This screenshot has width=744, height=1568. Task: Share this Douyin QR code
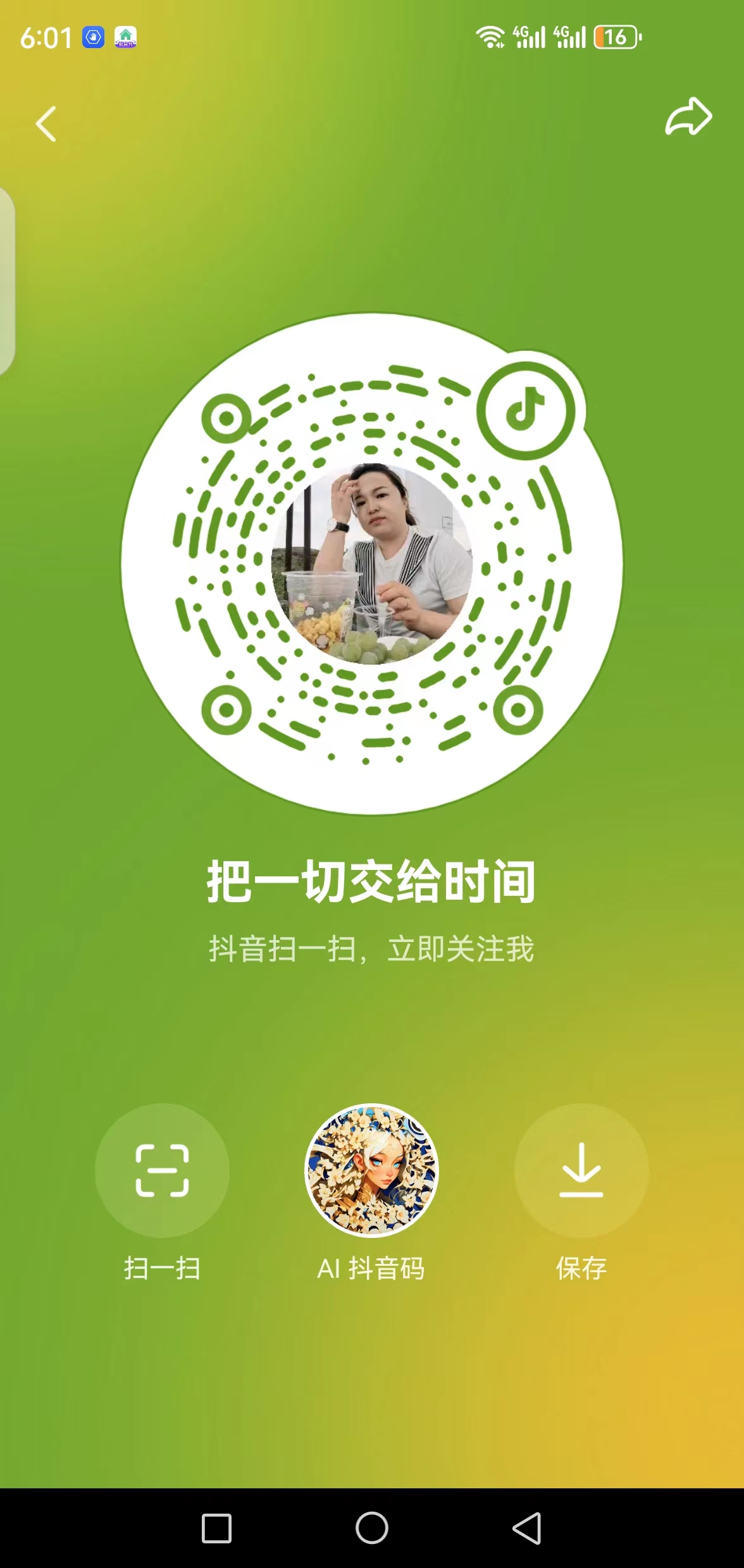coord(688,117)
